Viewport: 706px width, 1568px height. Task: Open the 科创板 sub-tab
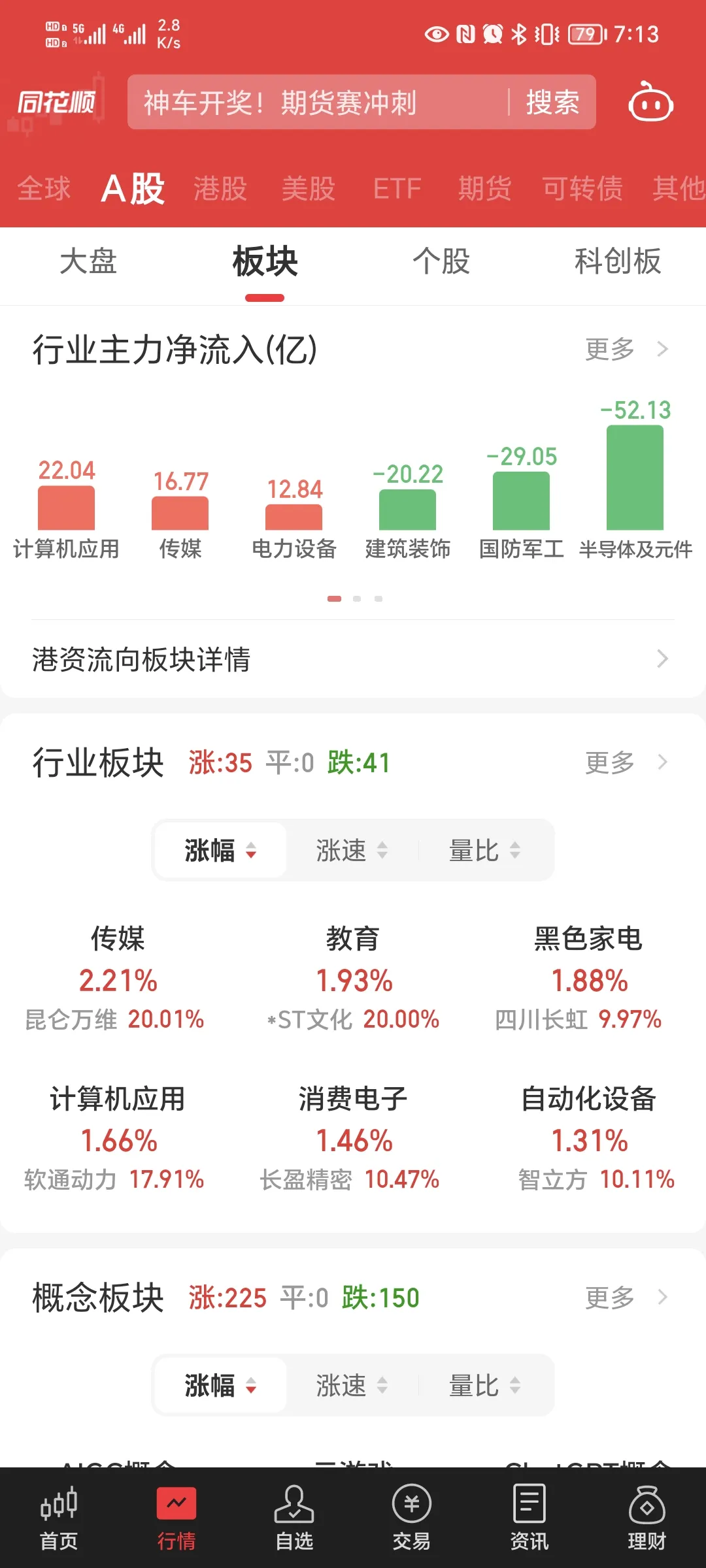[618, 261]
